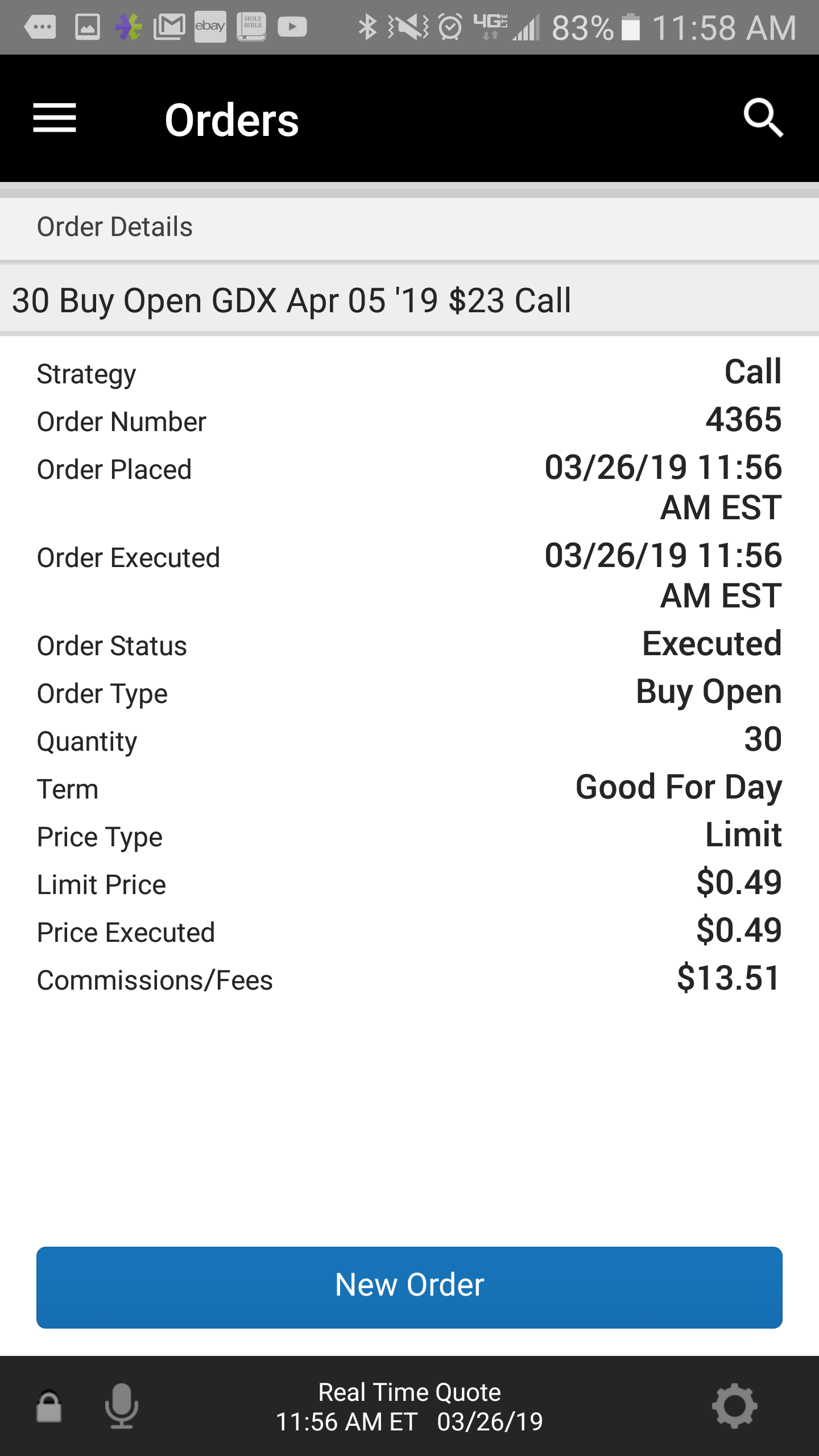Start a New Order

pos(409,1287)
